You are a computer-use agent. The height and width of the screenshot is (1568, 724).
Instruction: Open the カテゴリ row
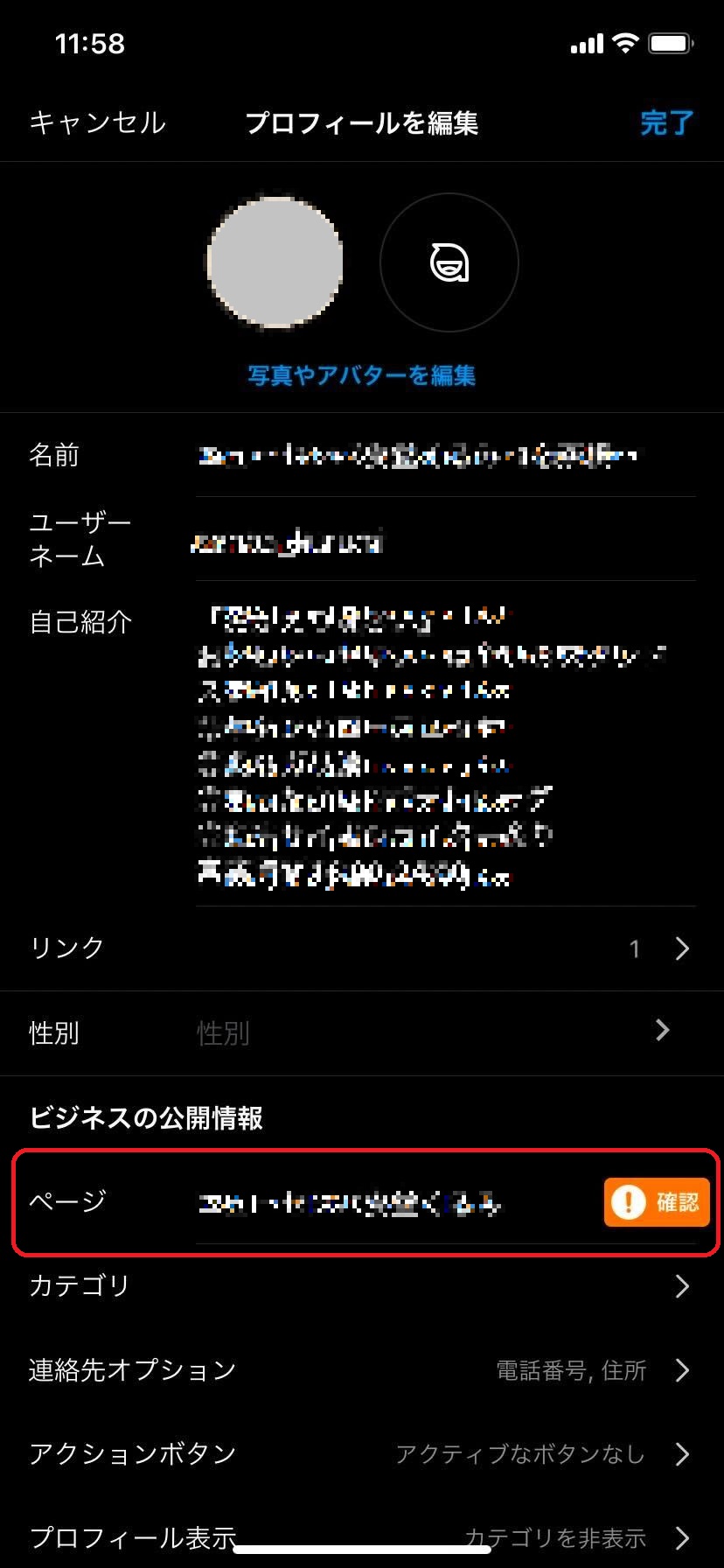362,1286
